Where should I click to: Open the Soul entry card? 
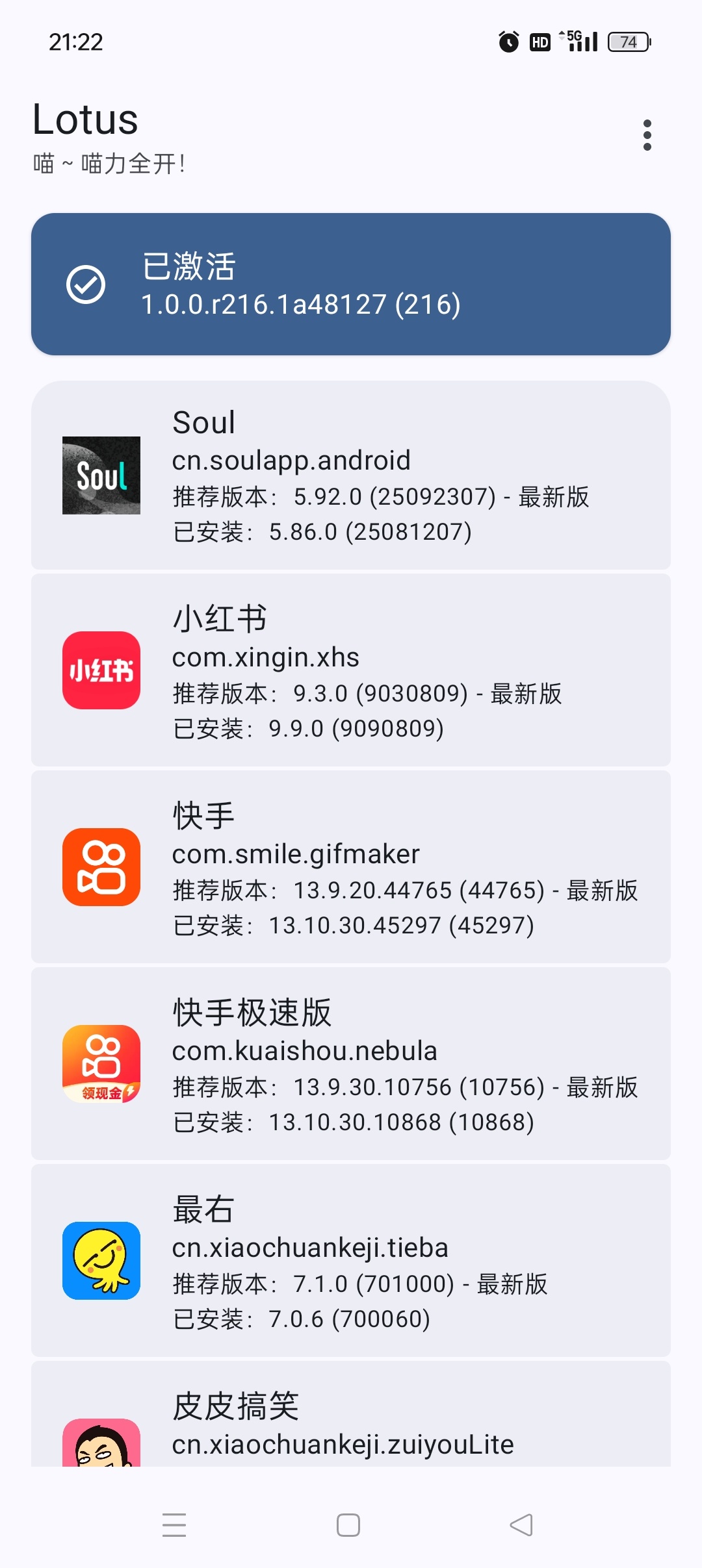[351, 475]
